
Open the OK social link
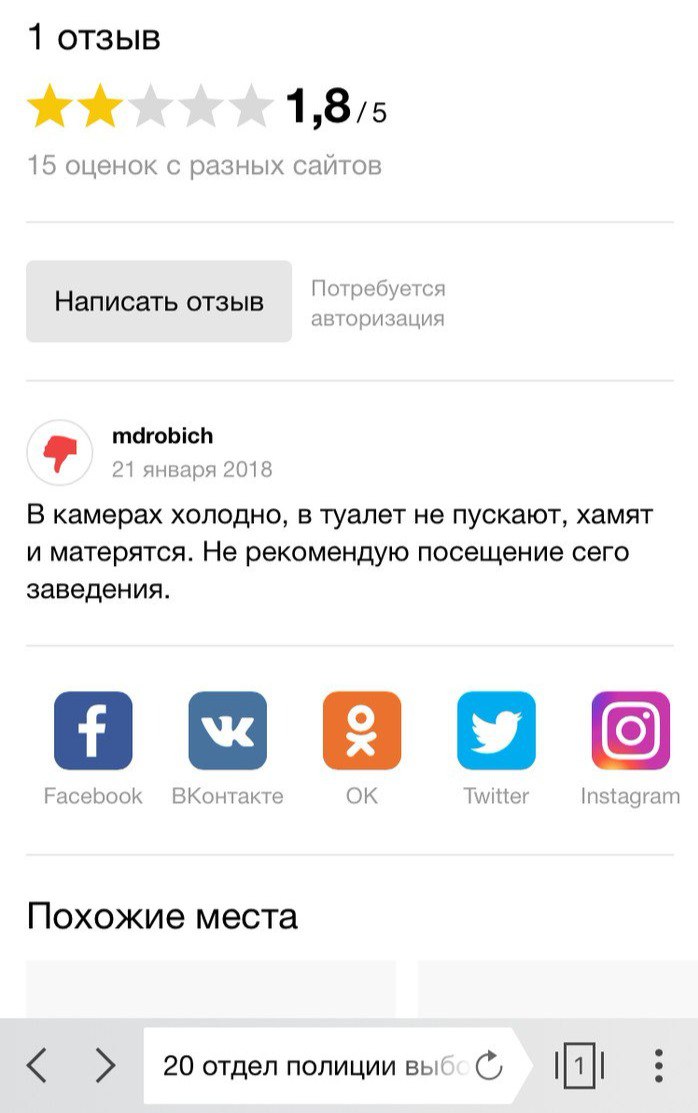tap(361, 731)
